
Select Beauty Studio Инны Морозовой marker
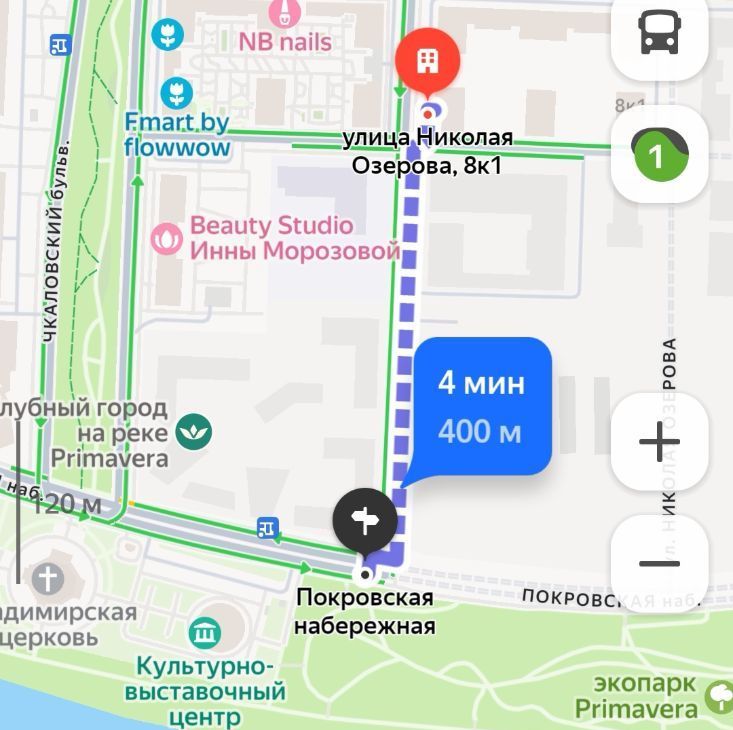click(165, 238)
